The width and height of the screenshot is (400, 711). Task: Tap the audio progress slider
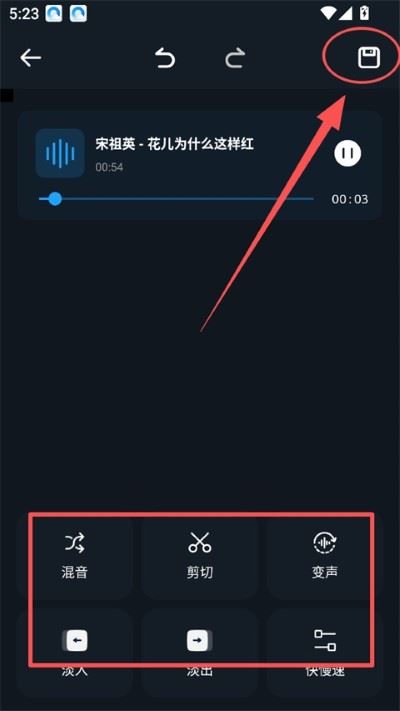[x=176, y=199]
